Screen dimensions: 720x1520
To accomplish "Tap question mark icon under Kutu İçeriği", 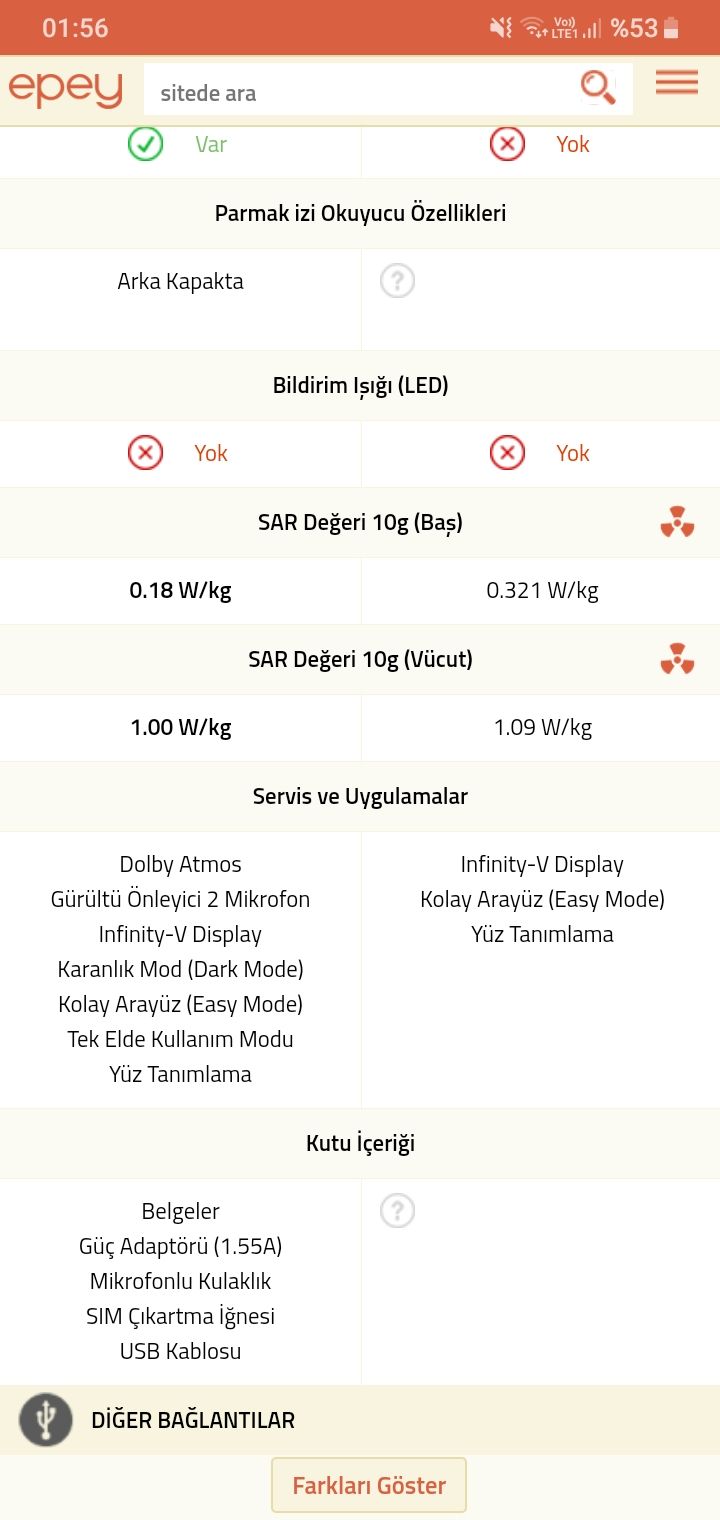I will [x=397, y=1211].
